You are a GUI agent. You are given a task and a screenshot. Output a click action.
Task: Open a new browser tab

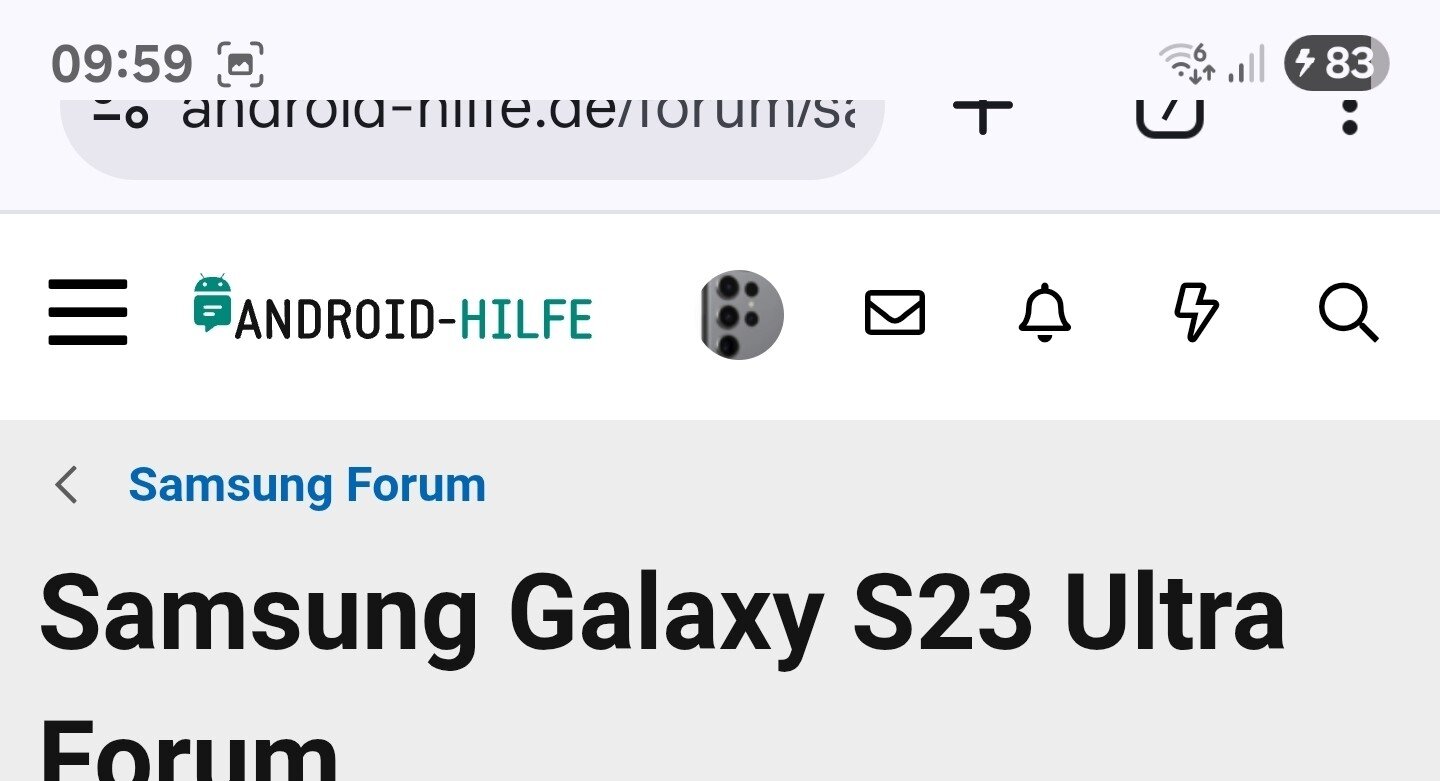click(982, 115)
